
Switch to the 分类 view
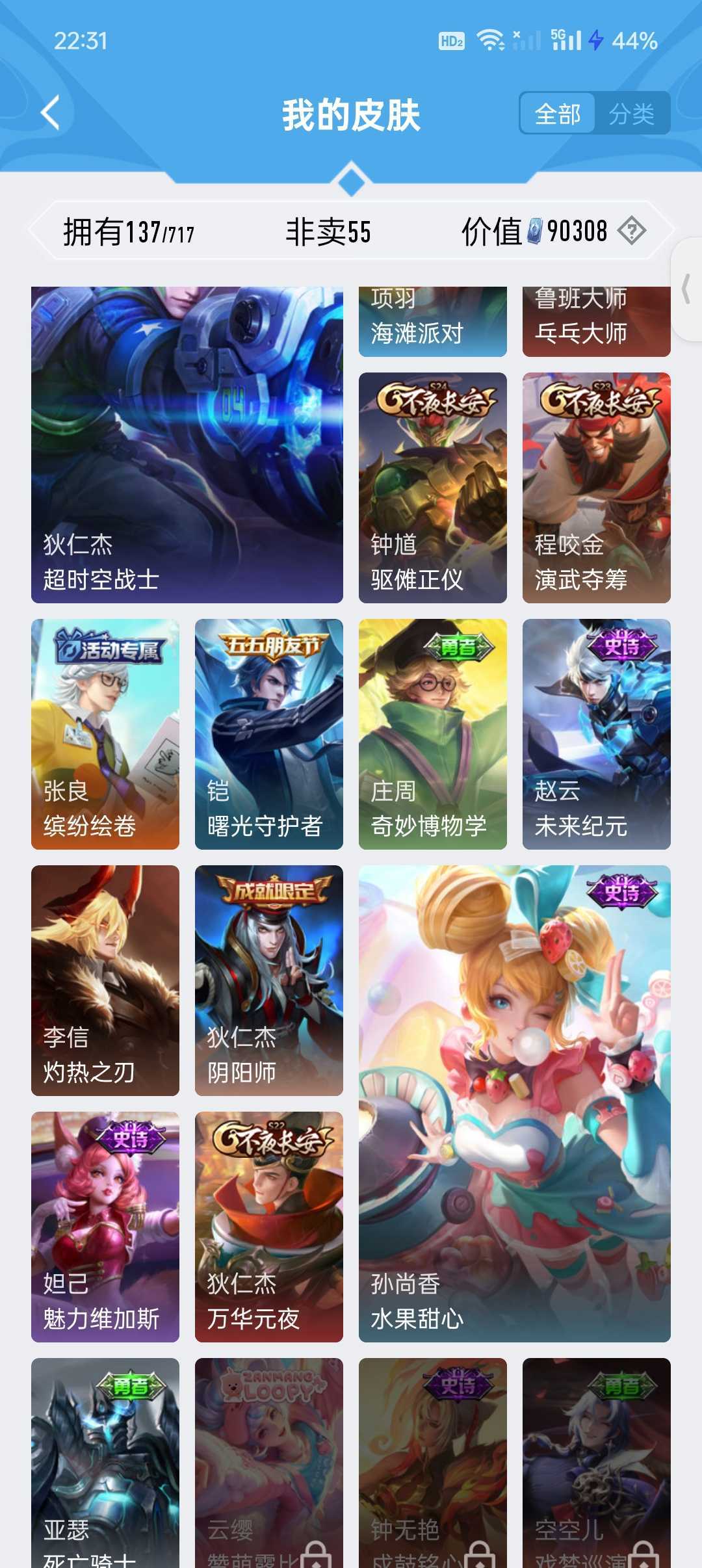[632, 114]
